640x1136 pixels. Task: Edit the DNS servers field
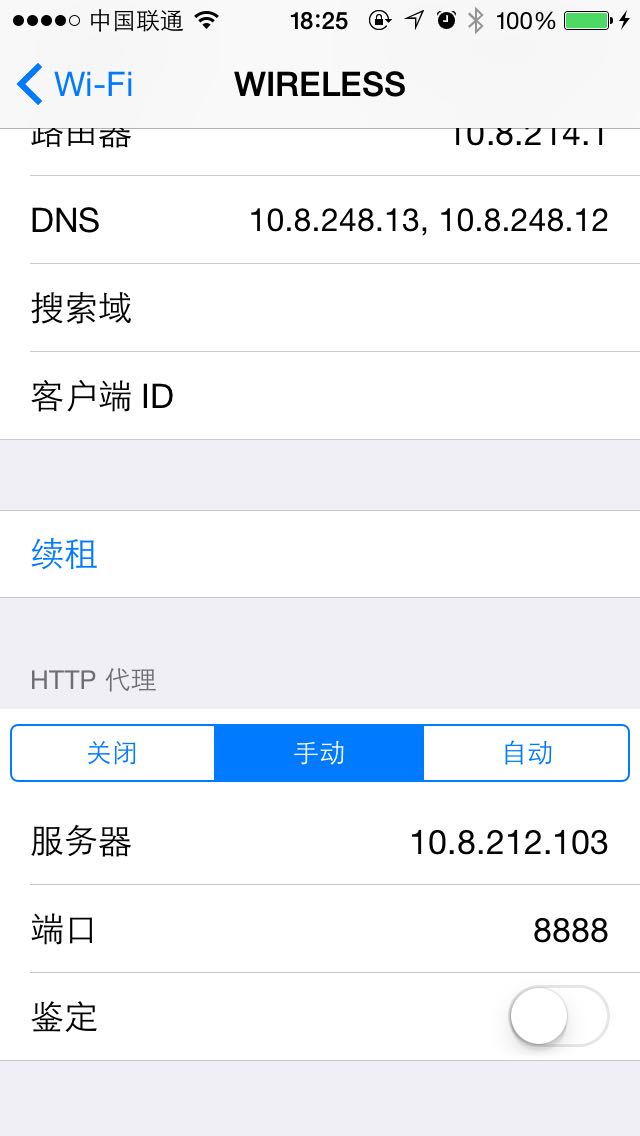pos(320,220)
